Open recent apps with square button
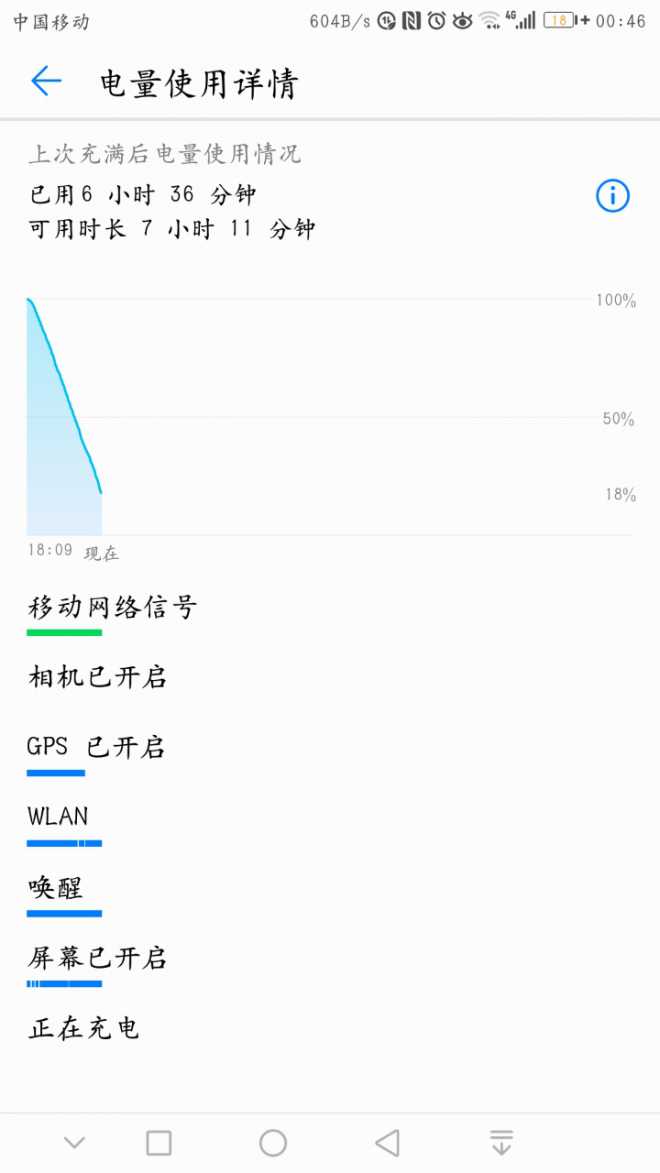 159,1142
